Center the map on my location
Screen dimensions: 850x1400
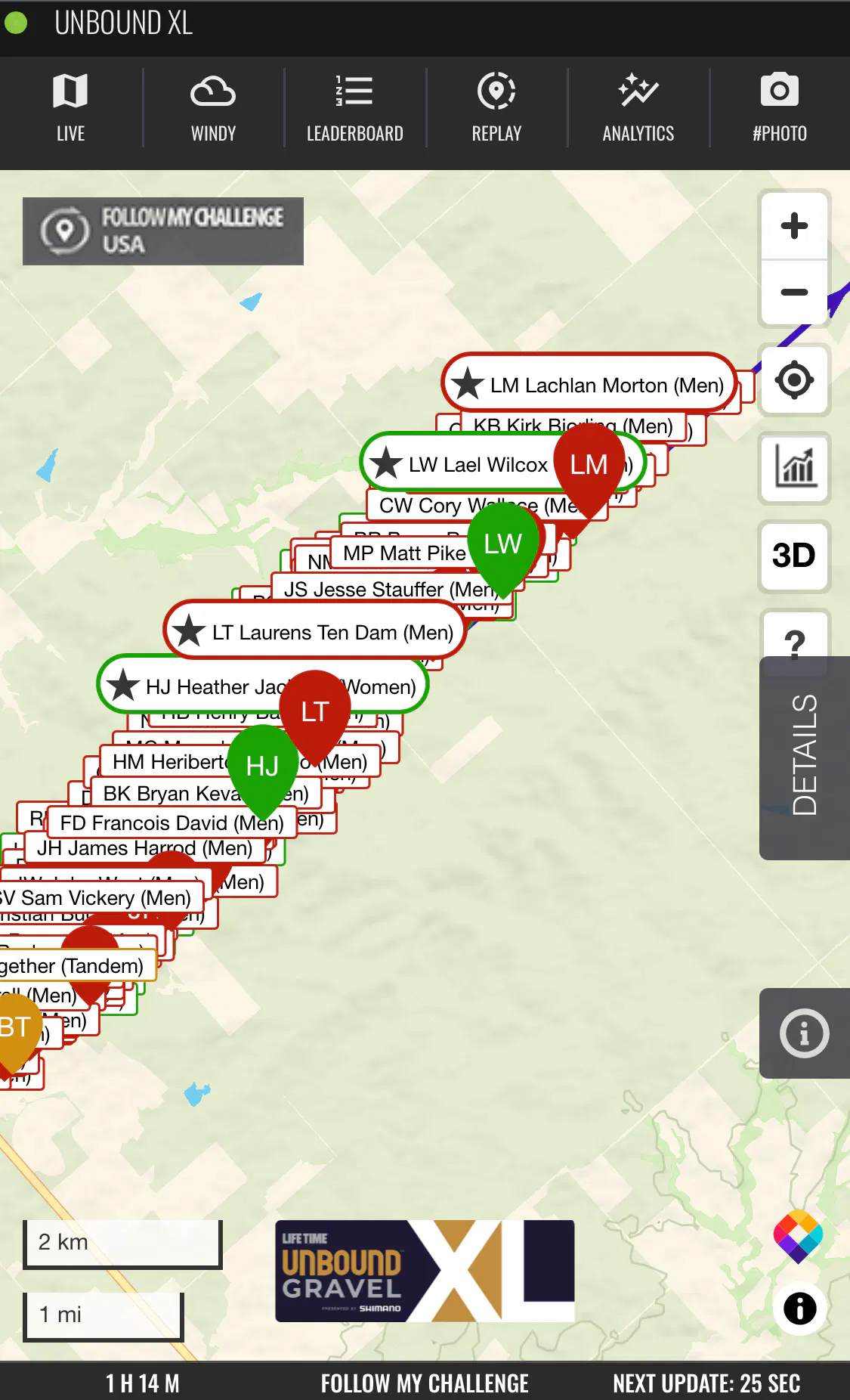794,379
